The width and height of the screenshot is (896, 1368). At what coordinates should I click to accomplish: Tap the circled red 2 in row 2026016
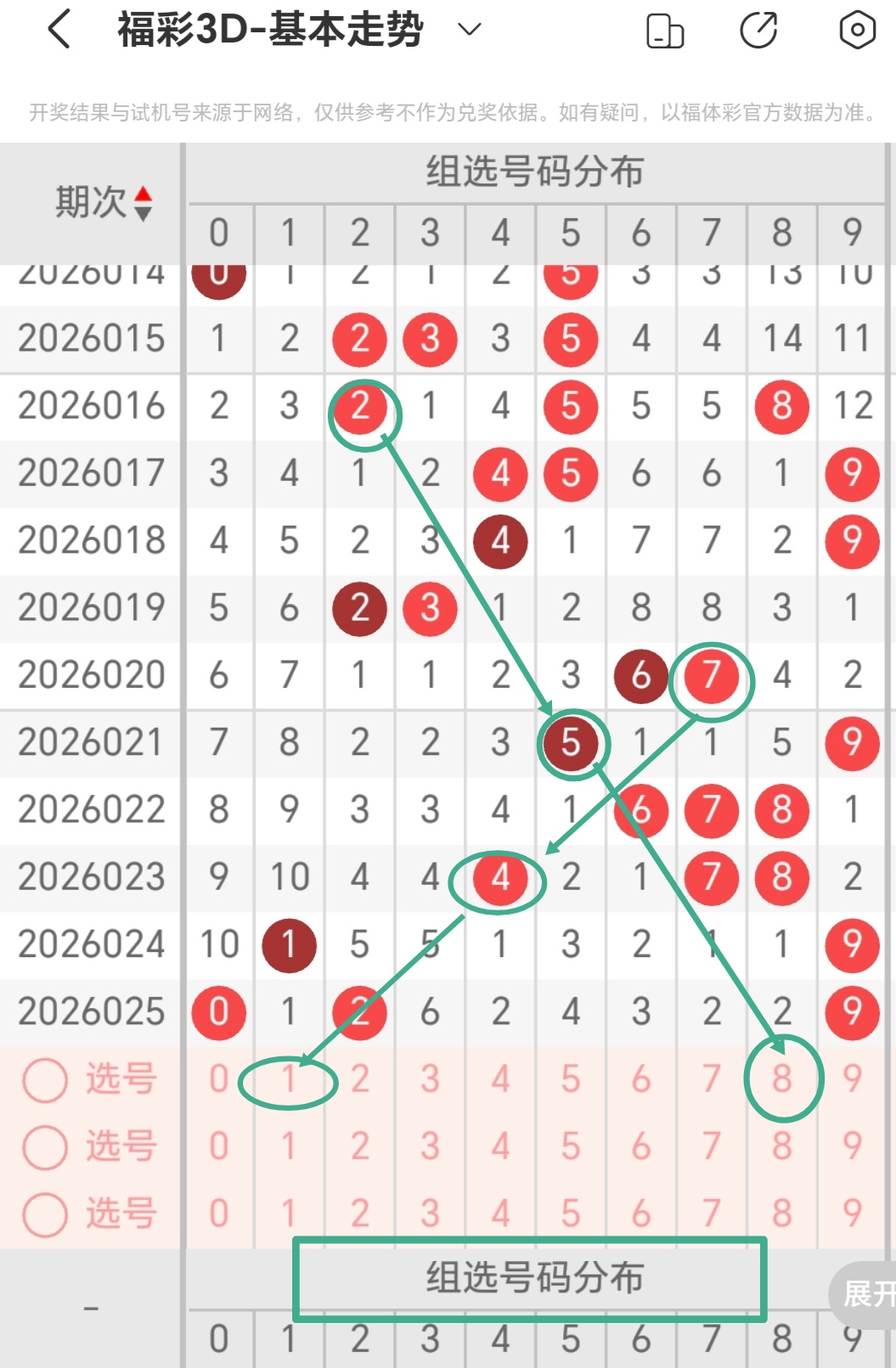[360, 407]
